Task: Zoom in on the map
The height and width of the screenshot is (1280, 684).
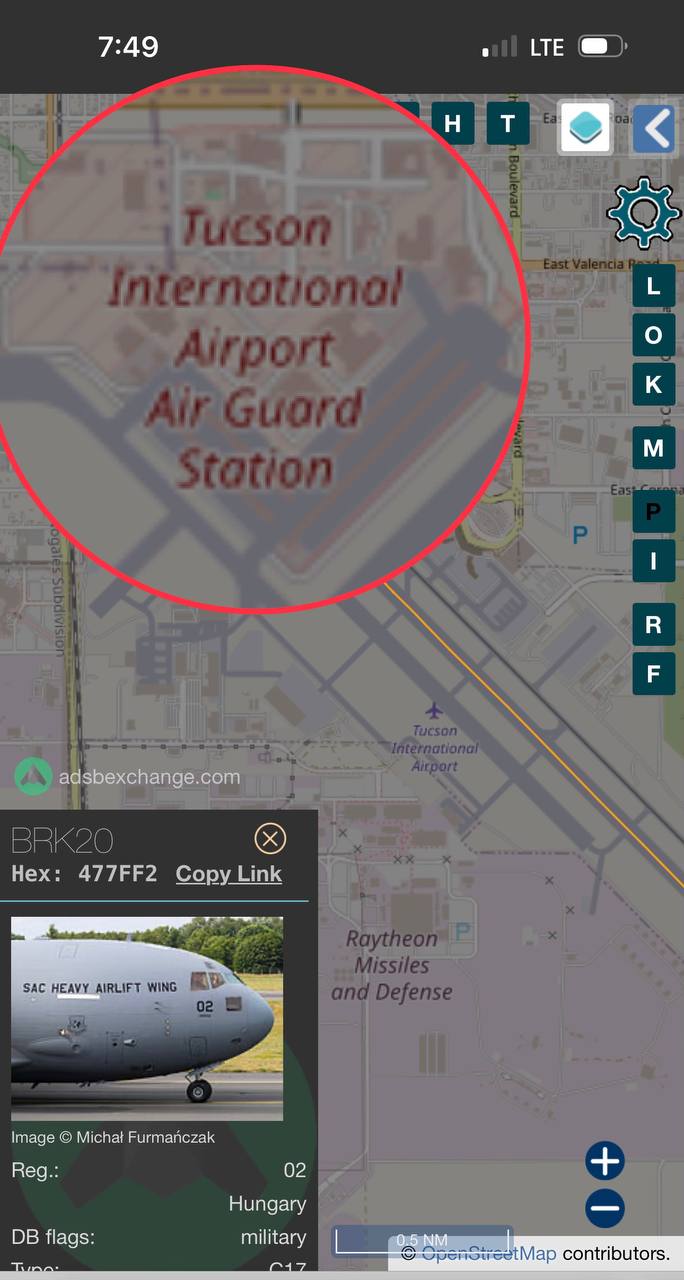Action: click(x=605, y=1161)
